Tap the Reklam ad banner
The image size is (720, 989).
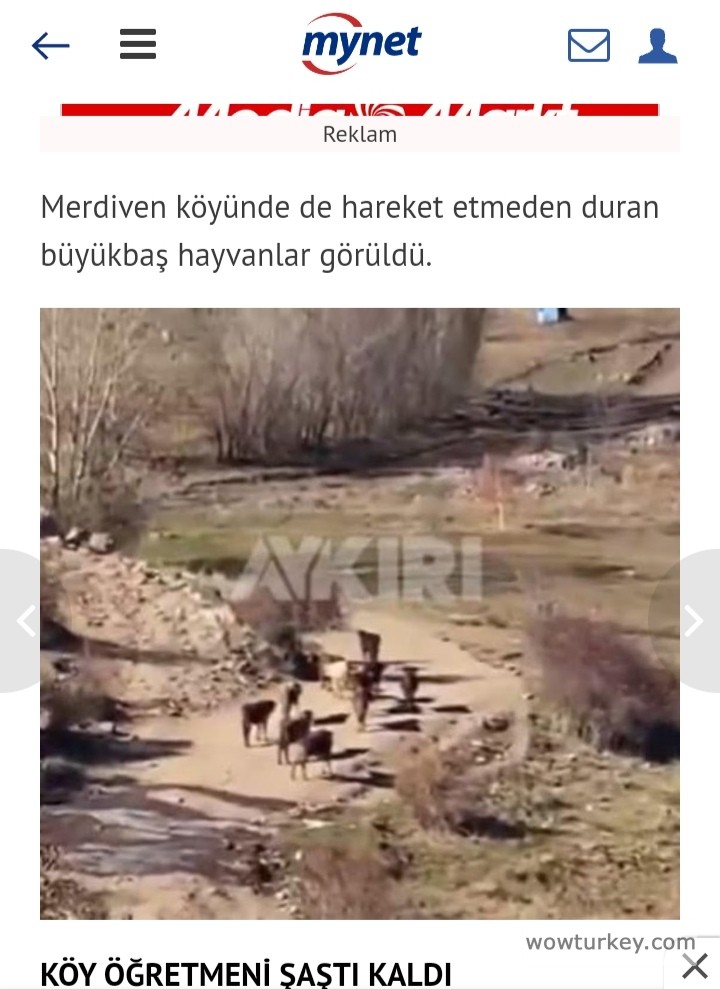[360, 118]
